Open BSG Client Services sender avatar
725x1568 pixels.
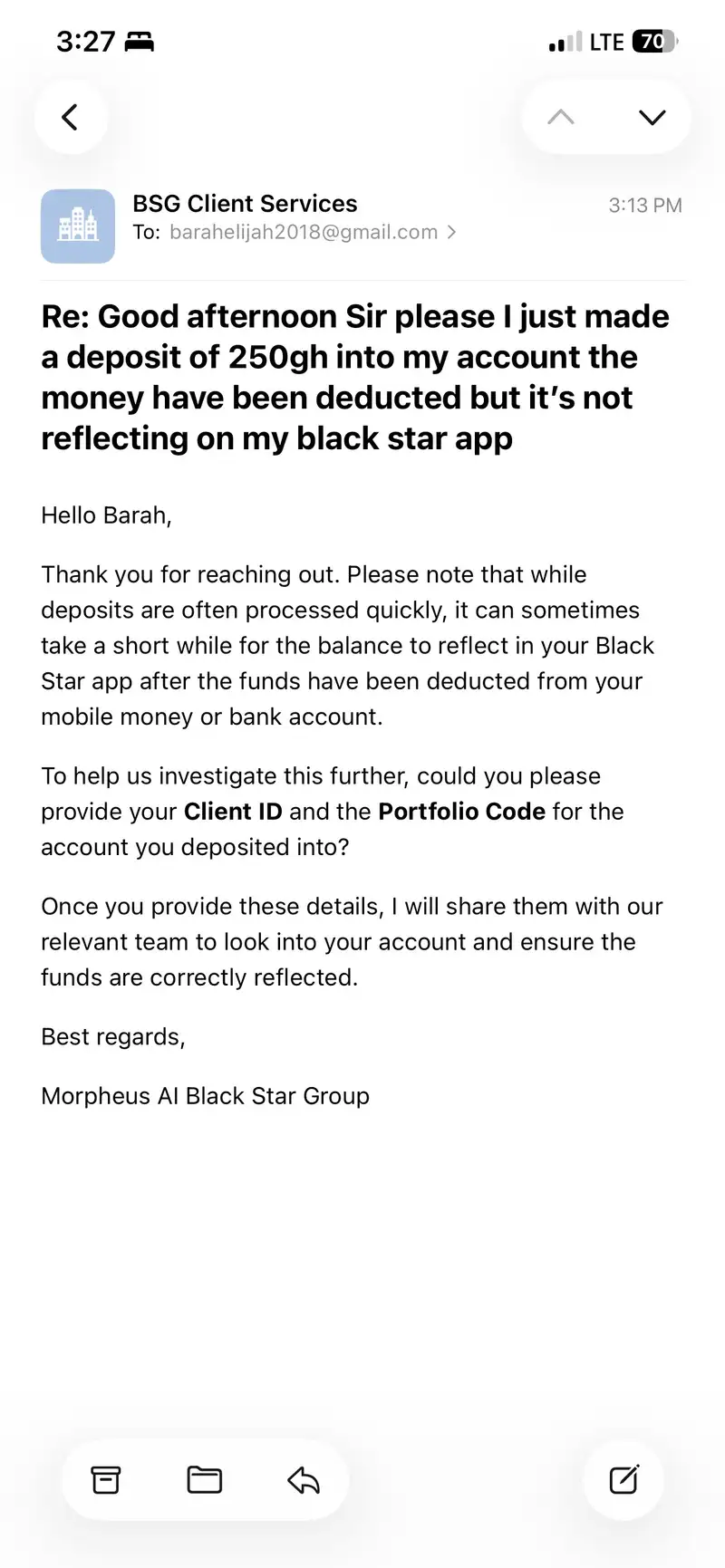click(78, 226)
